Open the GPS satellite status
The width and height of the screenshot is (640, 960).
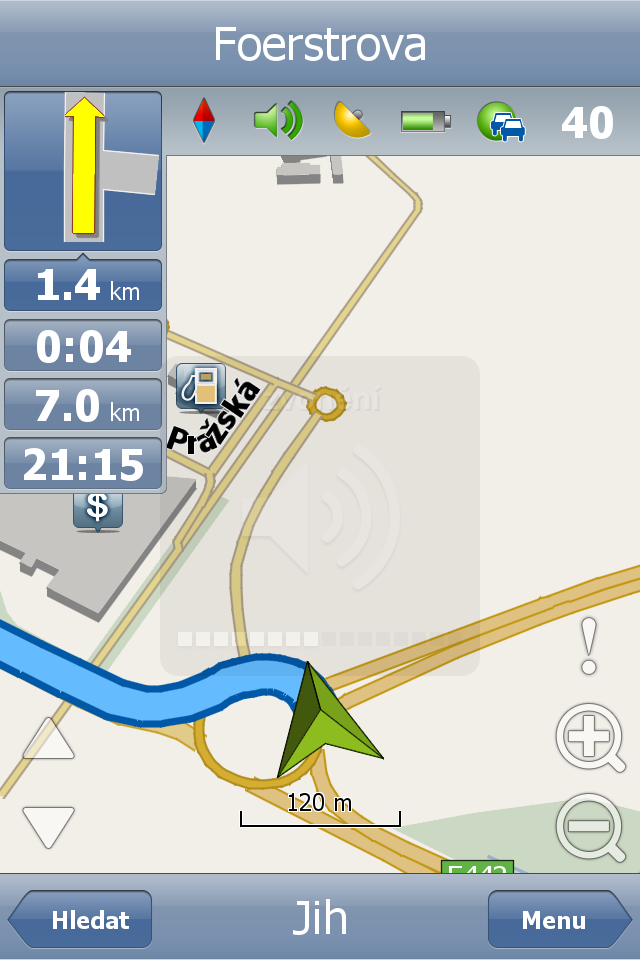point(352,121)
